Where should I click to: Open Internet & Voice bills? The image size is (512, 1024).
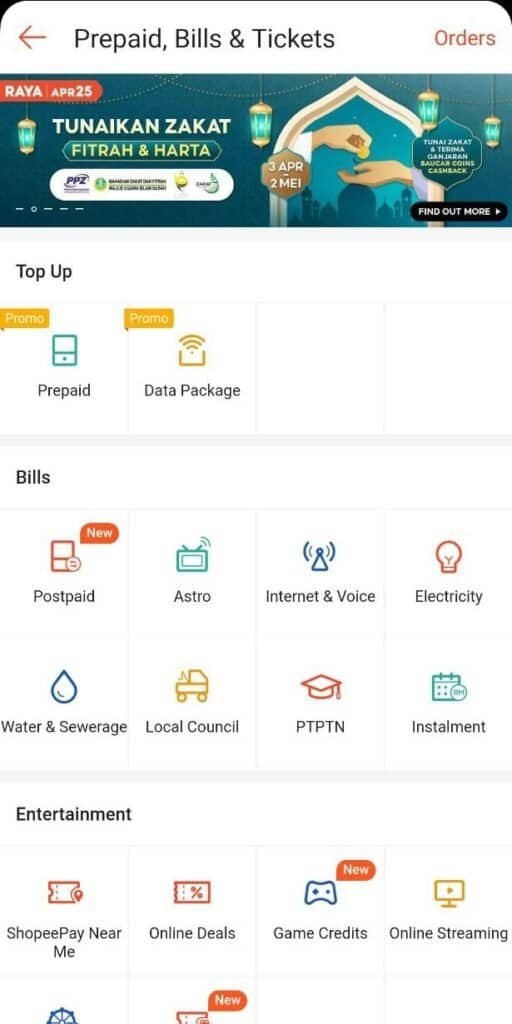pyautogui.click(x=320, y=573)
